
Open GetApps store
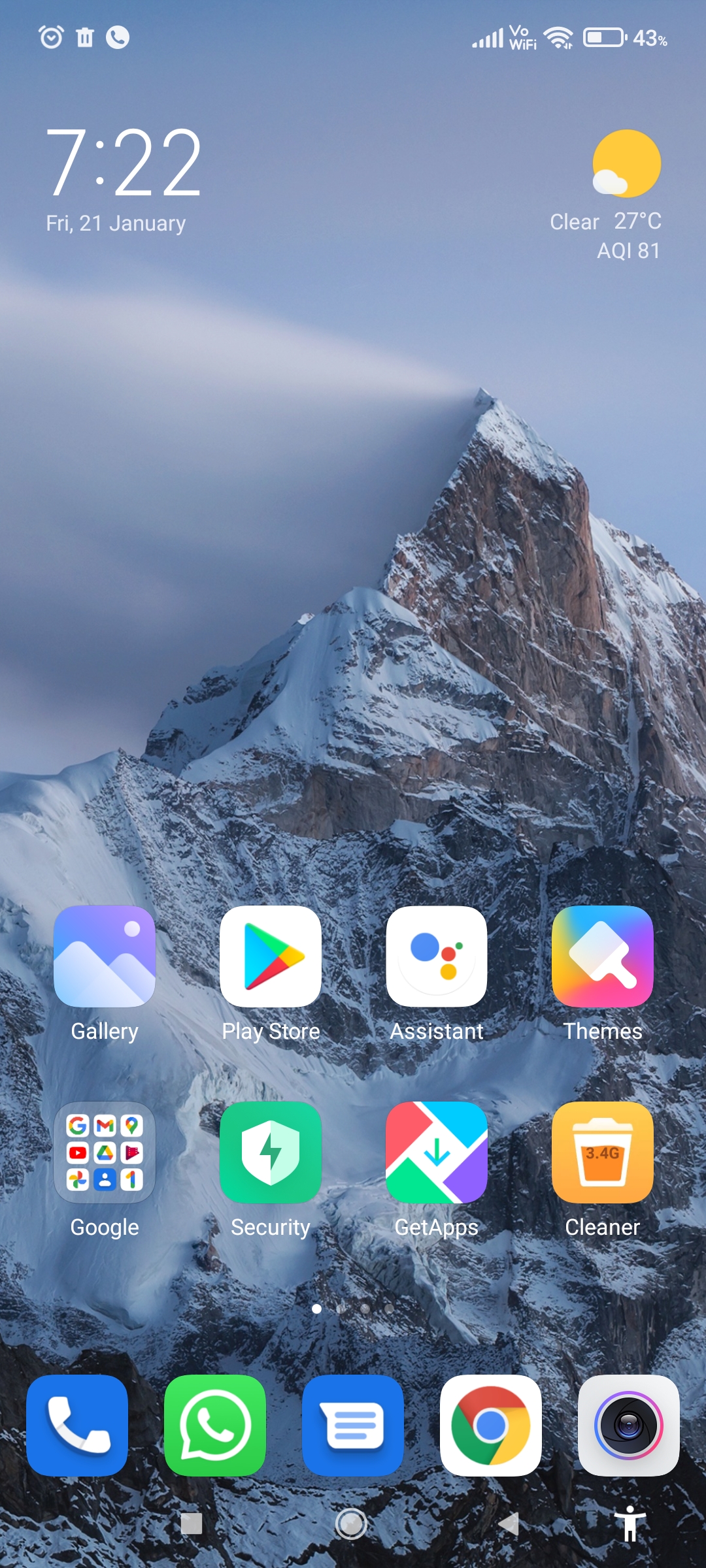point(437,1152)
